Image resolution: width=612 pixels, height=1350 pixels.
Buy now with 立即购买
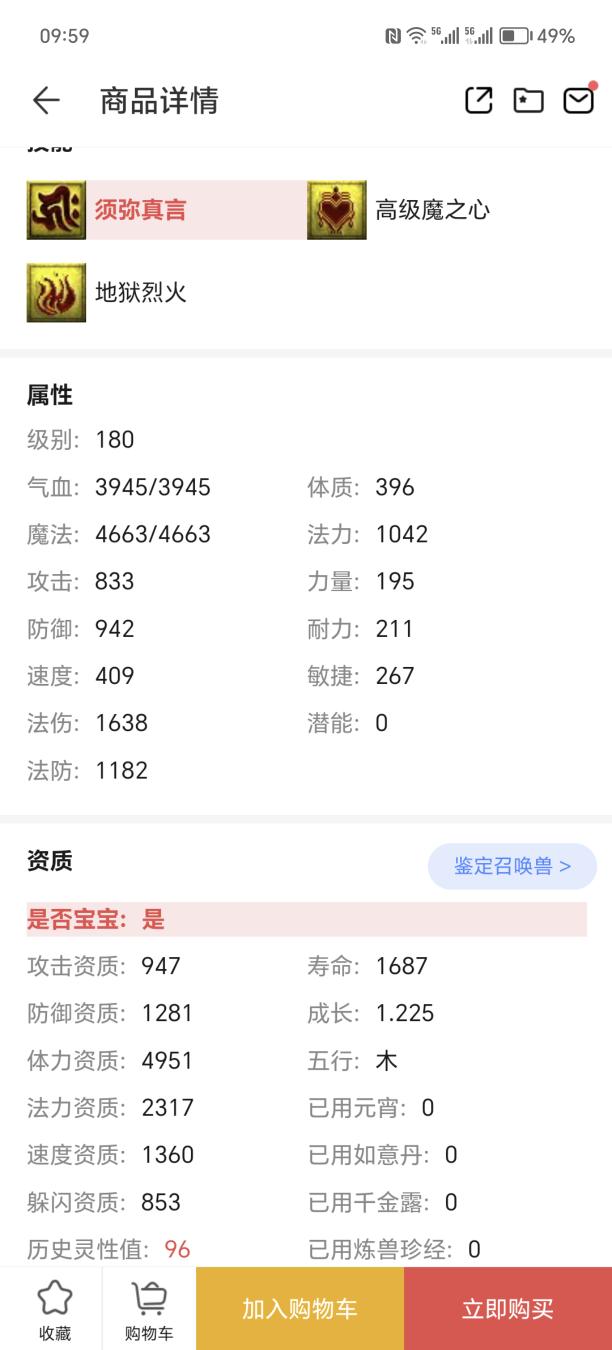(508, 1309)
